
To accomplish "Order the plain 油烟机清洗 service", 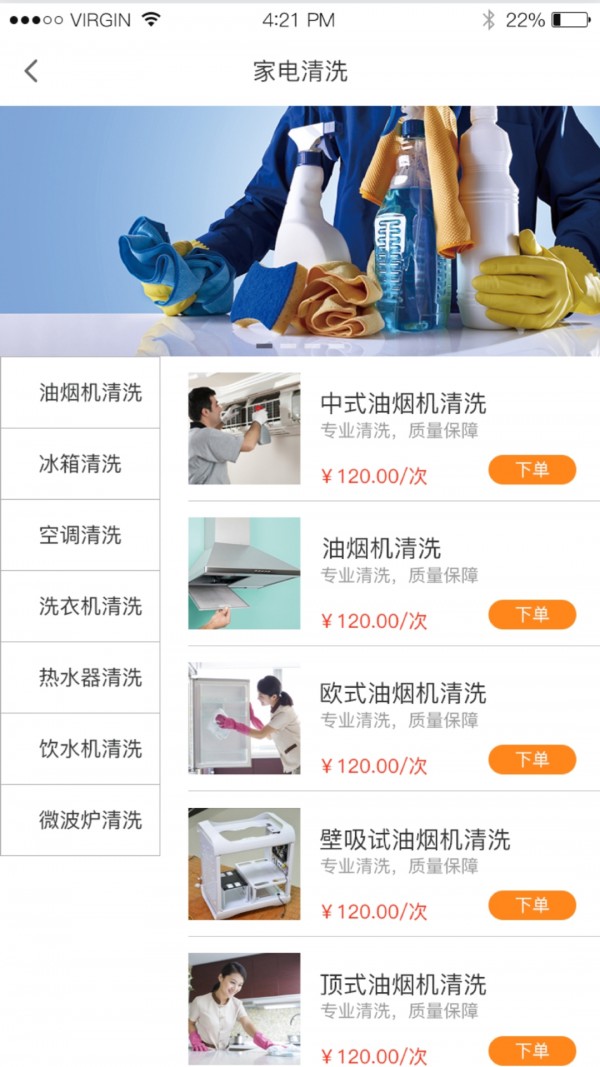I will pyautogui.click(x=532, y=615).
